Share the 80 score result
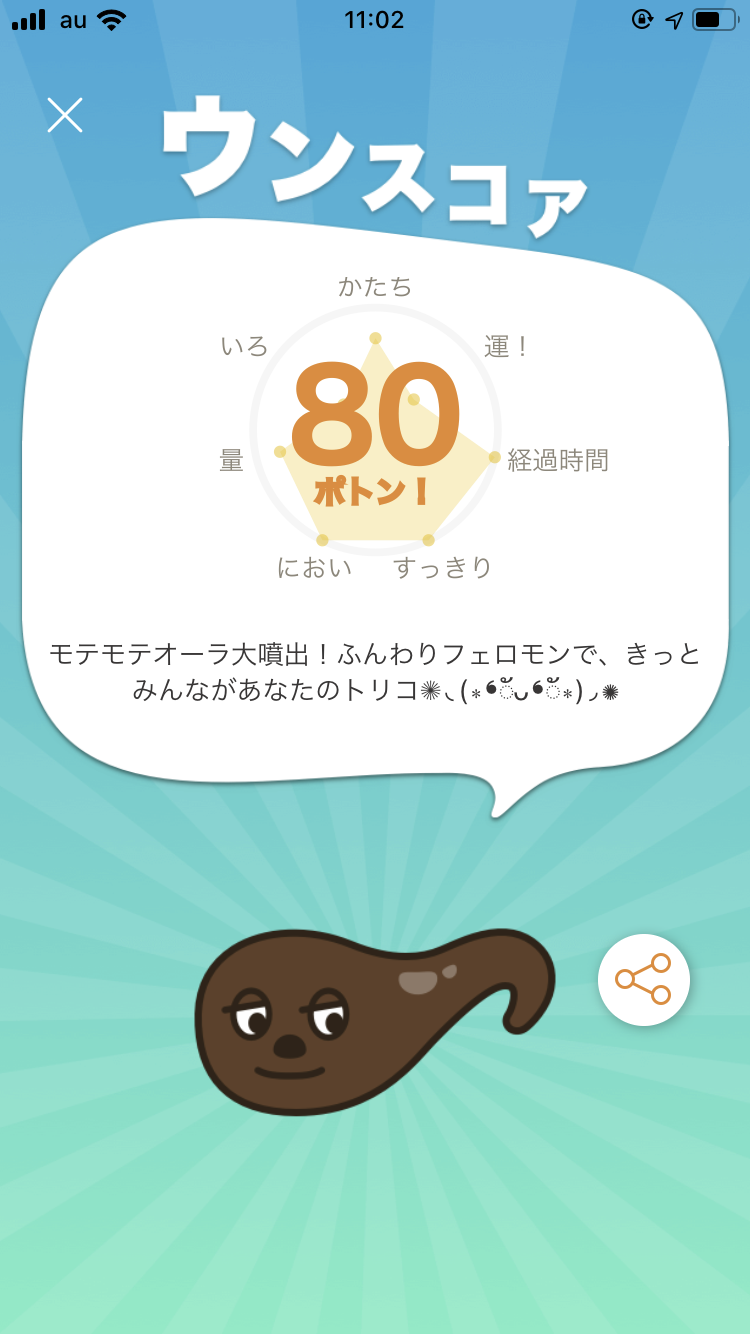 (643, 979)
